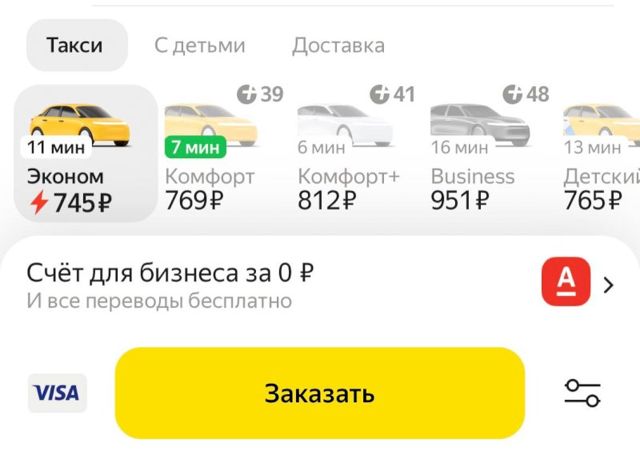
Task: Open ride options and preferences sliders
Action: coord(582,393)
